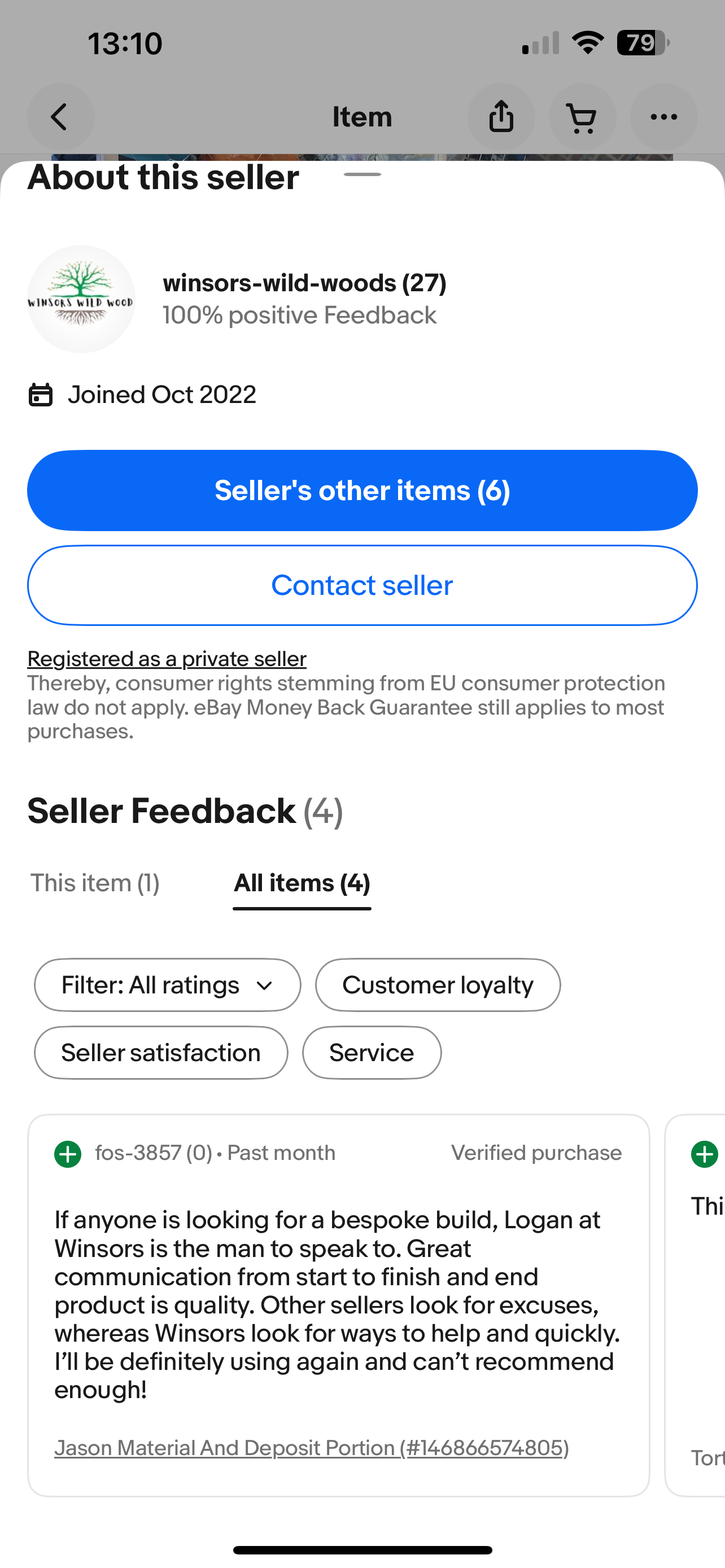This screenshot has height=1568, width=725.
Task: Share this item listing
Action: [x=501, y=117]
